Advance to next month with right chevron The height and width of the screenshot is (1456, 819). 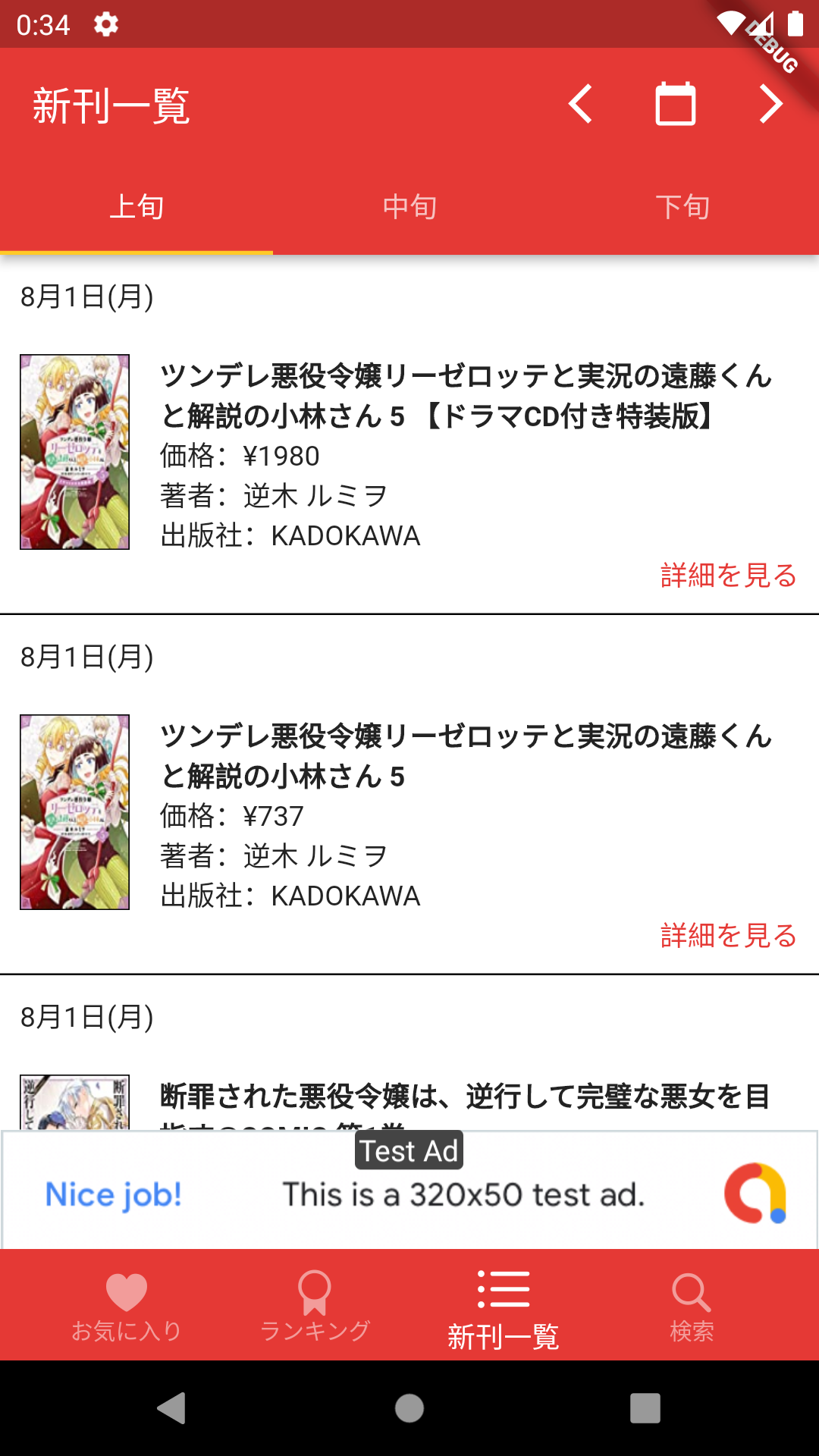pyautogui.click(x=770, y=105)
